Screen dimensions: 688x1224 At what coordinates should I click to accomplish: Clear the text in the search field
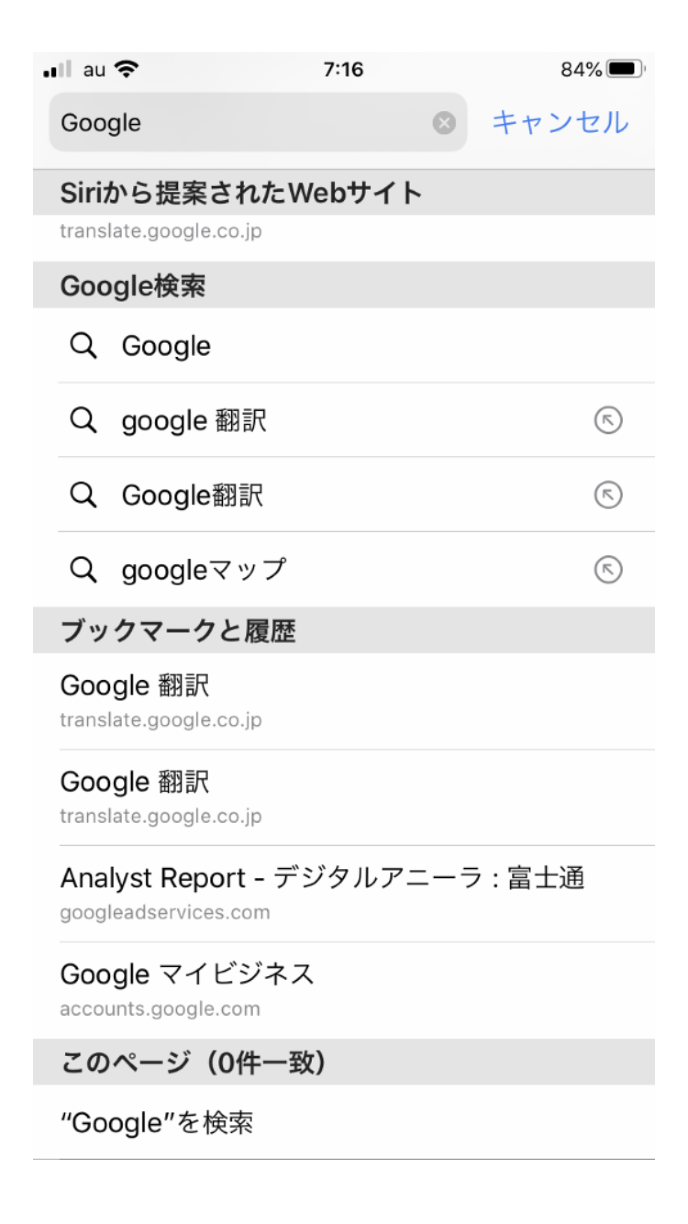443,123
